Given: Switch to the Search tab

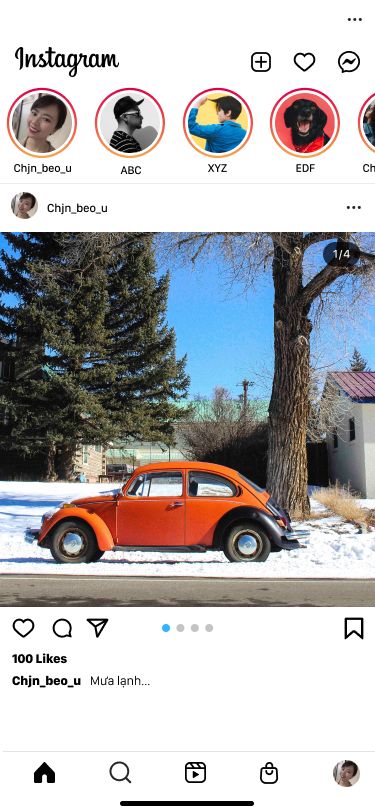Looking at the screenshot, I should coord(120,773).
